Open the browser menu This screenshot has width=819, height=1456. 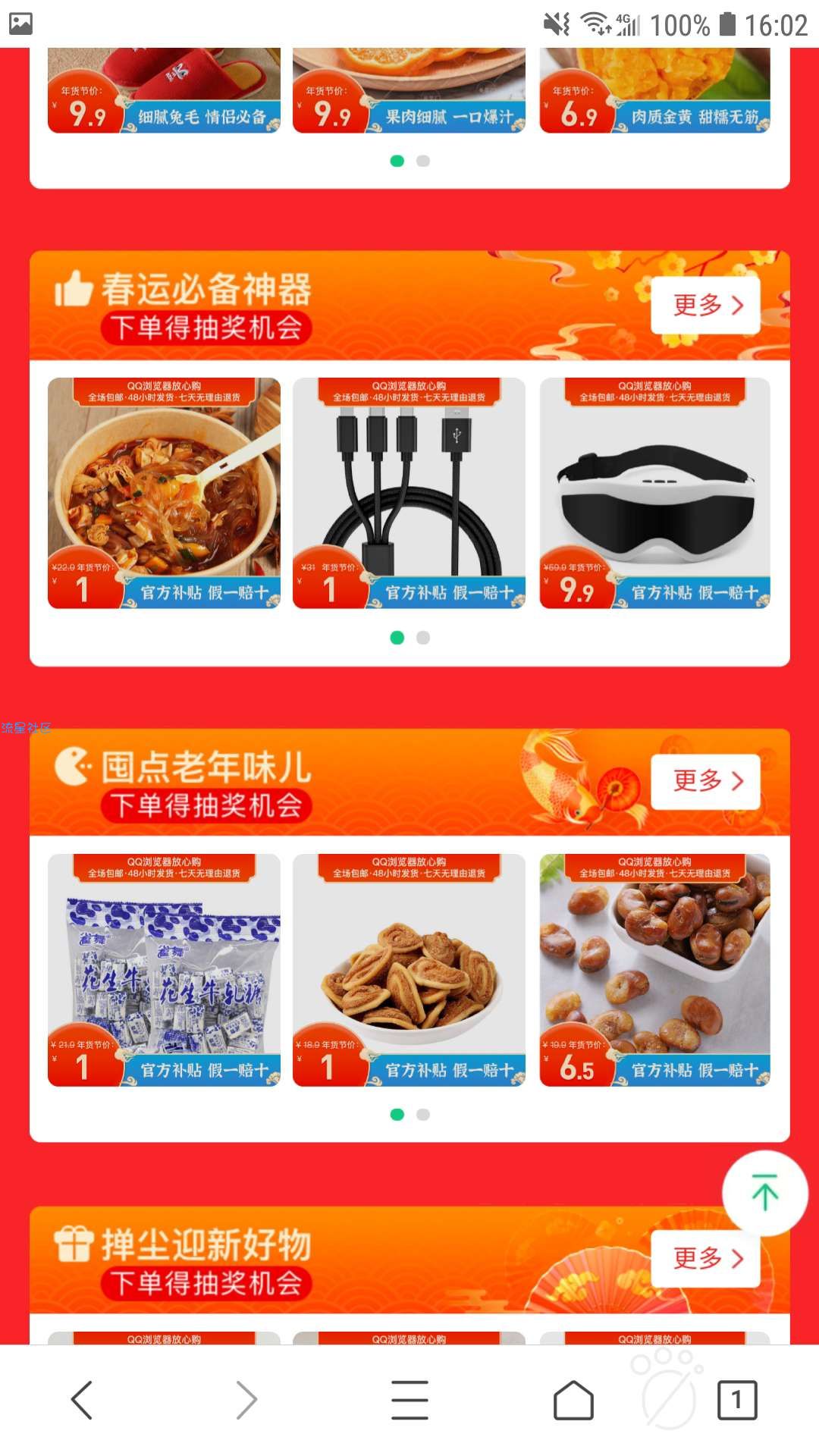click(409, 1400)
